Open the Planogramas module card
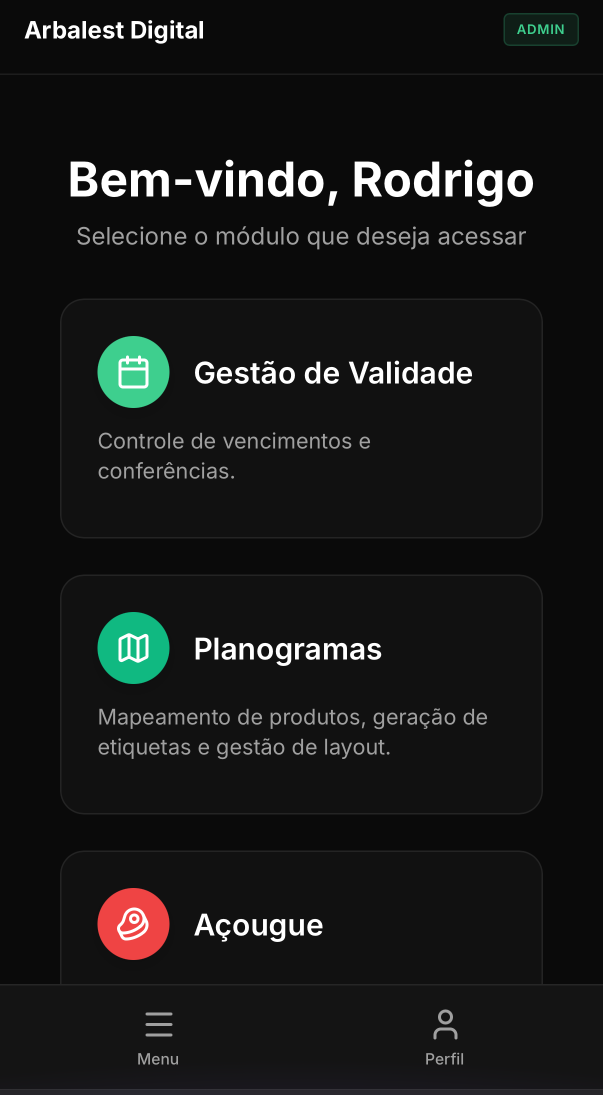This screenshot has height=1095, width=603. click(x=301, y=694)
